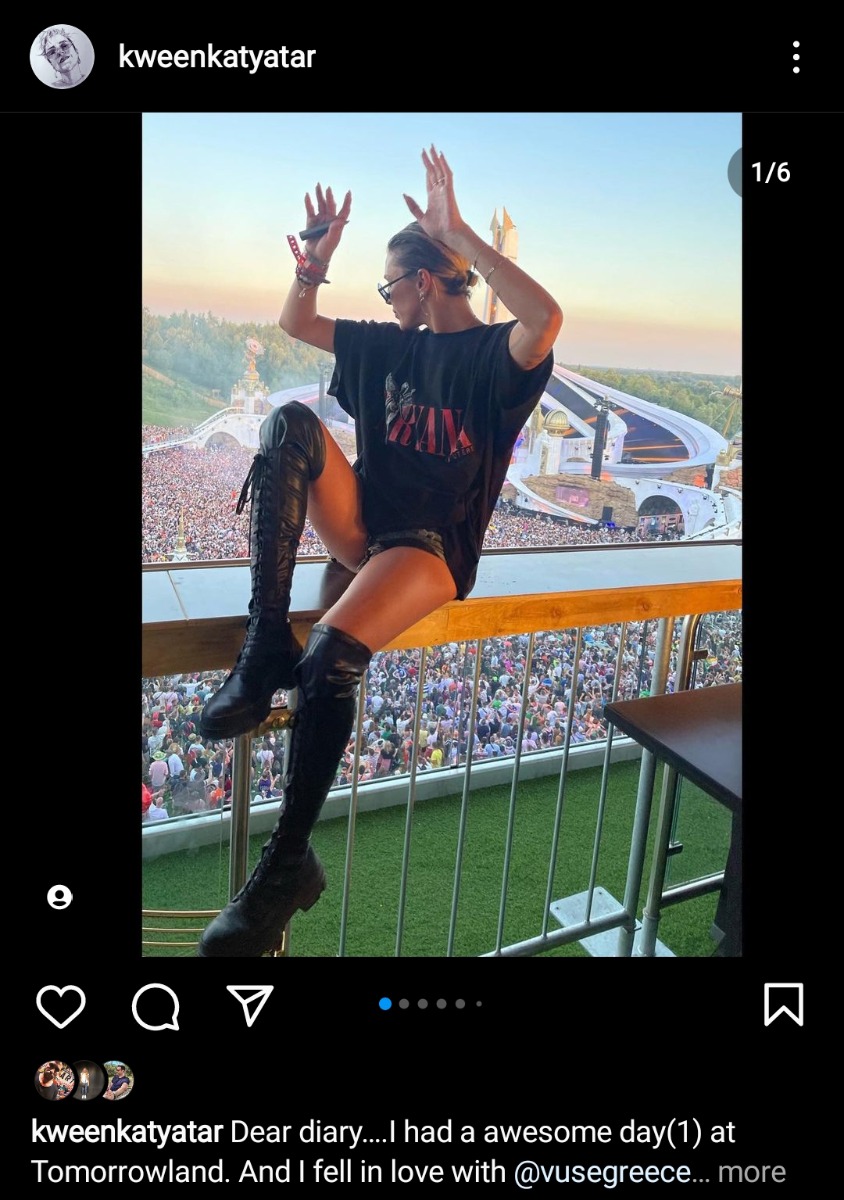The image size is (844, 1200).
Task: Open the kweenkatyatar name in the caption
Action: [x=127, y=1132]
